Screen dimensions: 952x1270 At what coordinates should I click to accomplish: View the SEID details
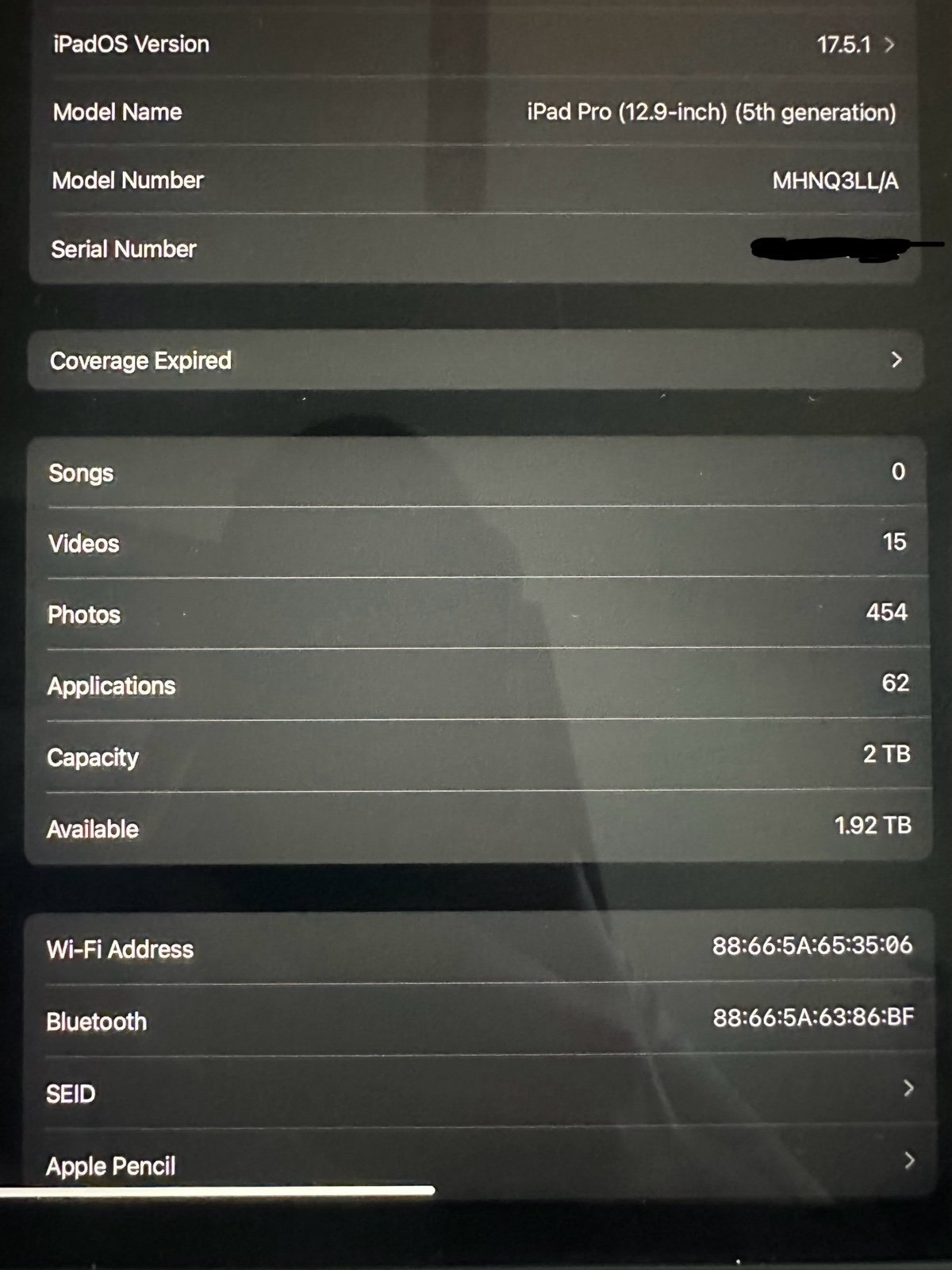(x=476, y=1092)
